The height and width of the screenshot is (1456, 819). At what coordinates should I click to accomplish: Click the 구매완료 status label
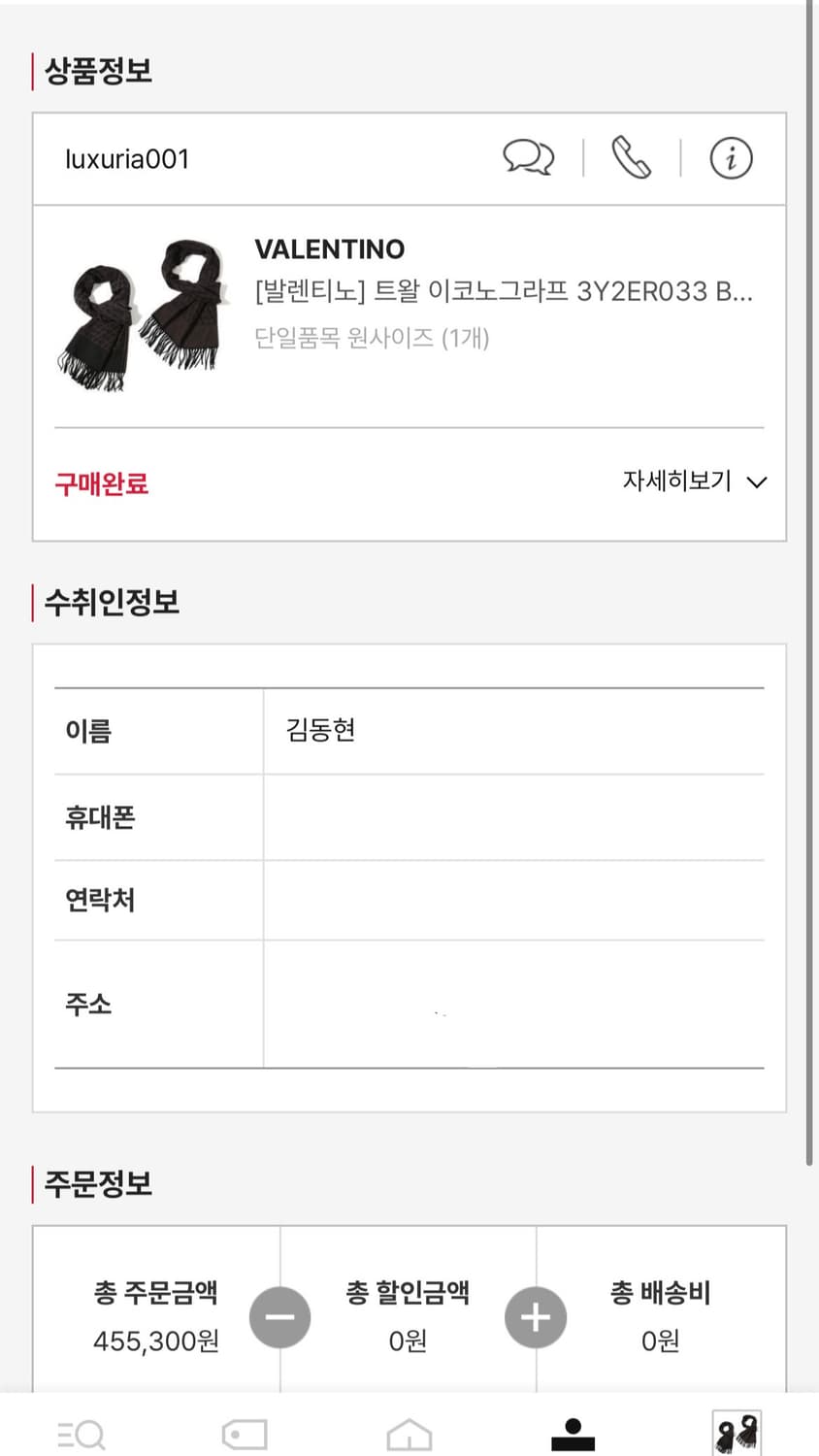coord(101,481)
